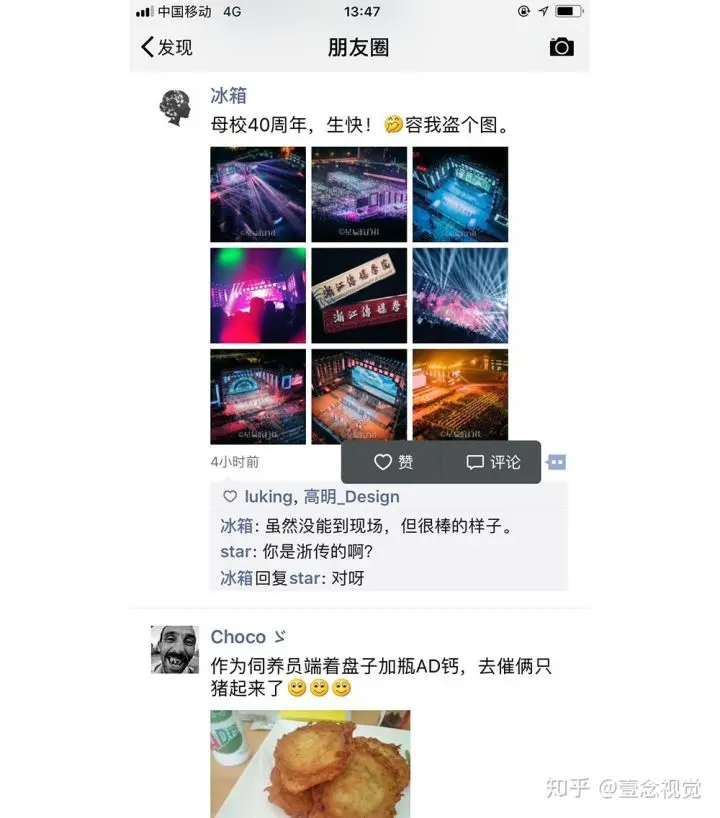View the first photo in 冰箱's grid
Viewport: 720px width, 818px height.
tap(257, 194)
